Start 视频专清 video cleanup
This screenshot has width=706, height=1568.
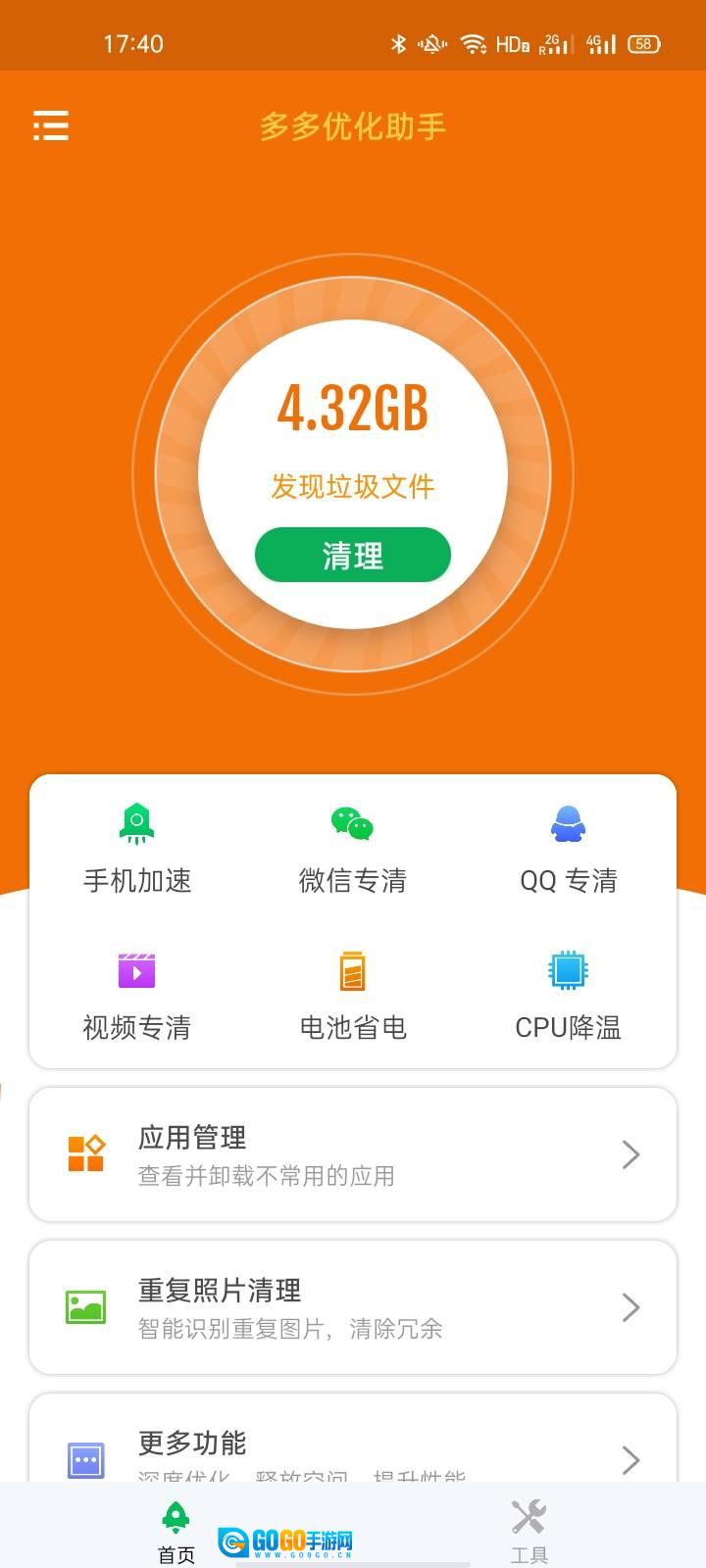point(137,995)
